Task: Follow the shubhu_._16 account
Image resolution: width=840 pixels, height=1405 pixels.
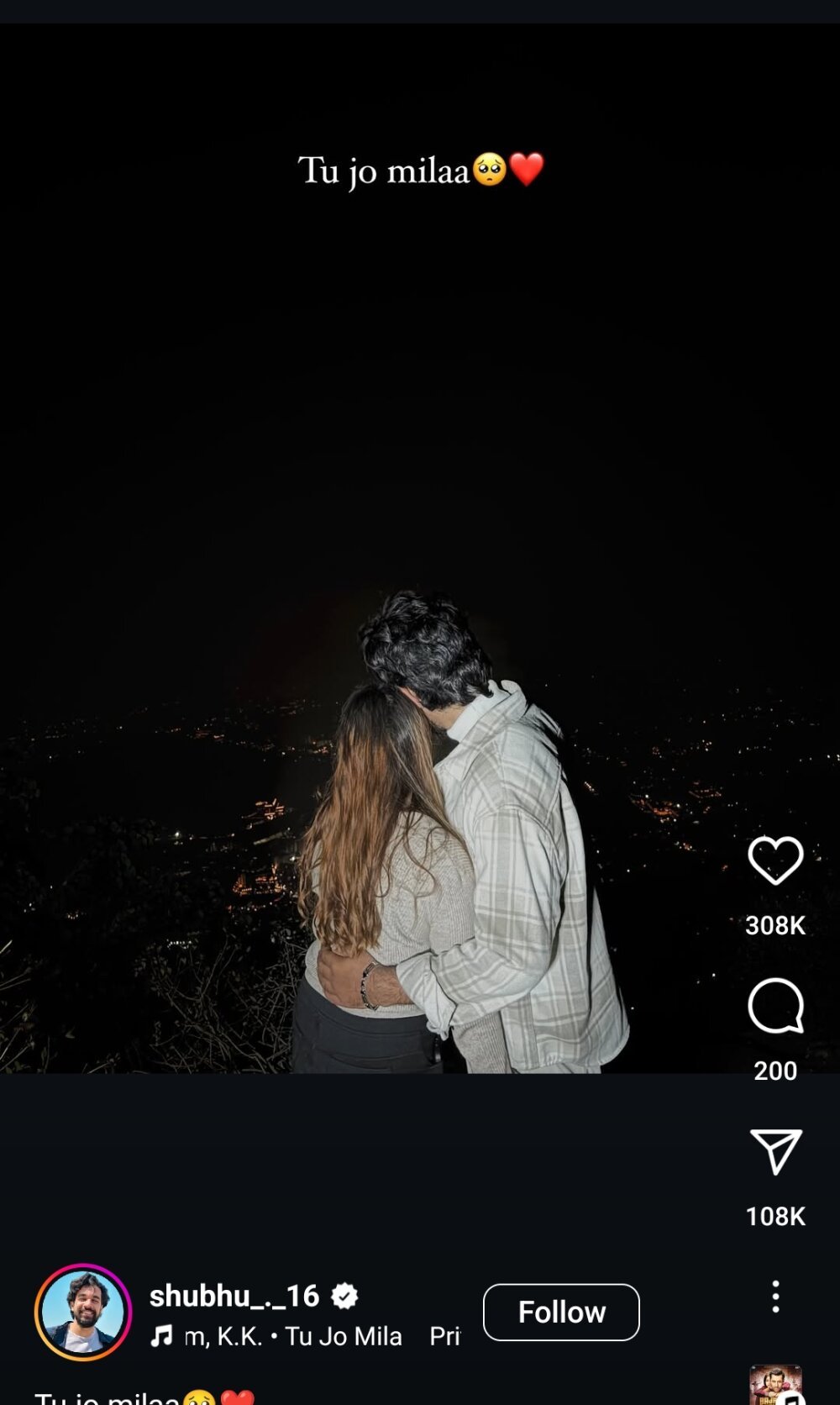Action: [x=561, y=1312]
